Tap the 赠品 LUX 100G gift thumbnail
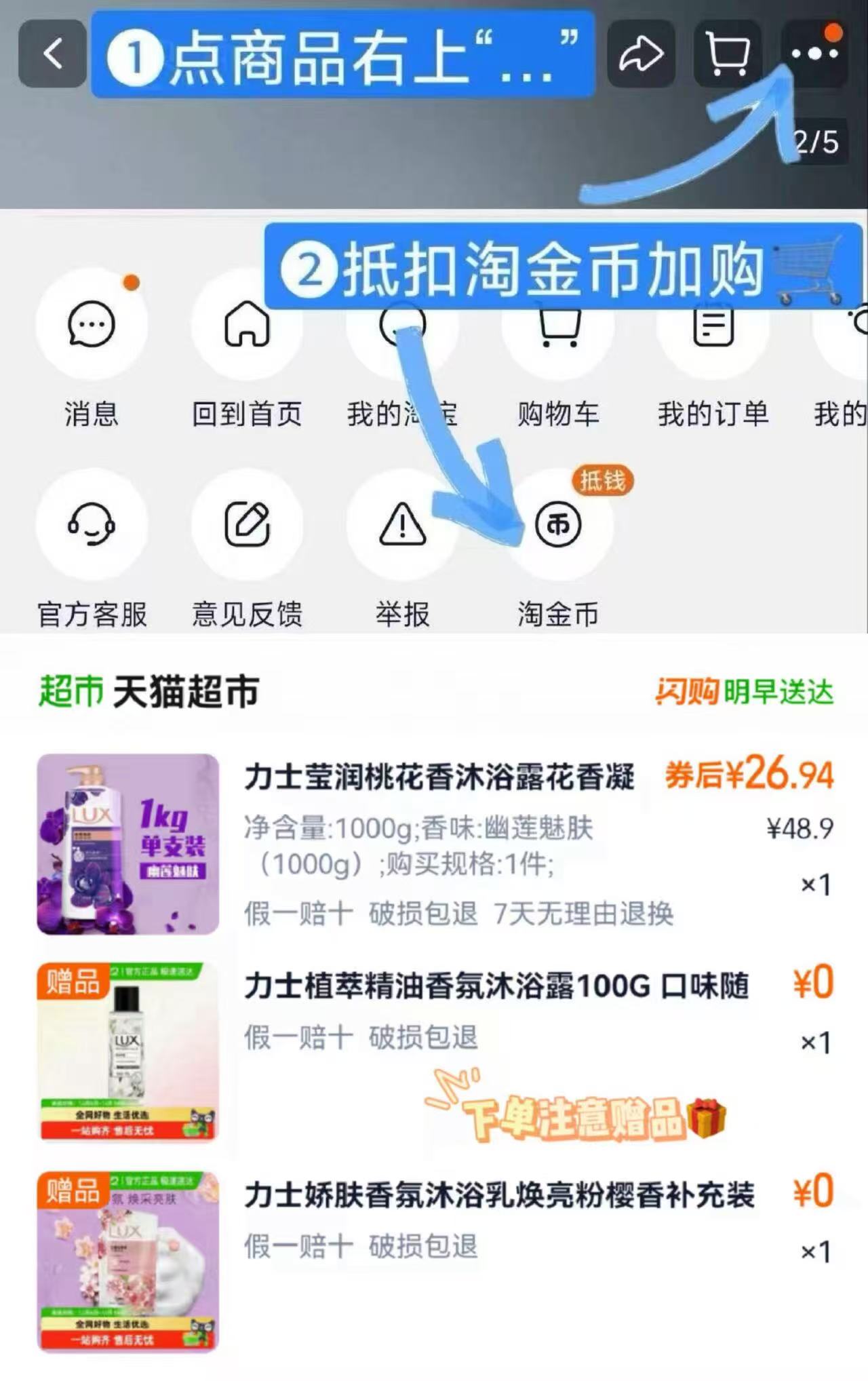The width and height of the screenshot is (868, 1381). click(129, 1058)
